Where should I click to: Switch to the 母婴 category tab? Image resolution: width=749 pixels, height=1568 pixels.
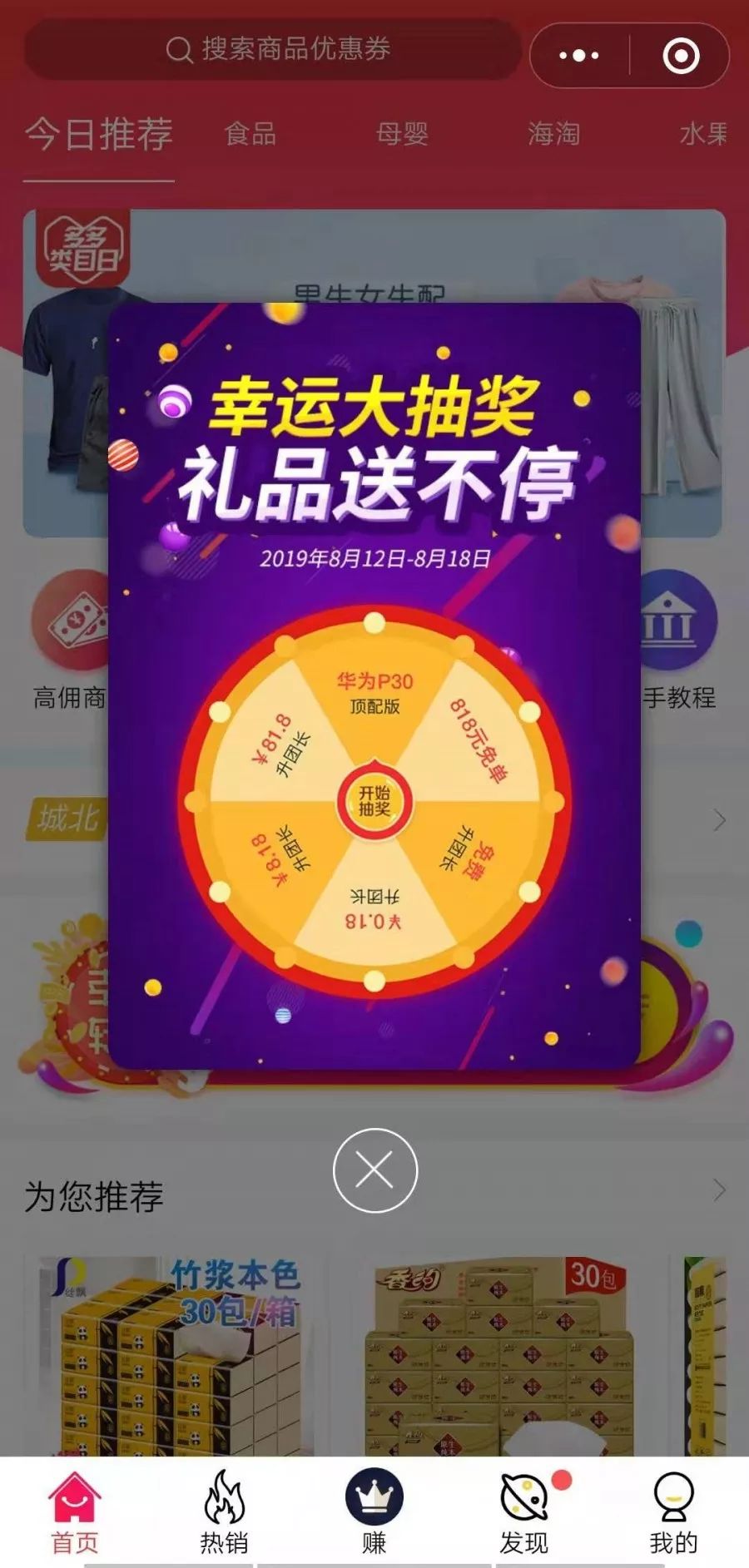point(402,134)
